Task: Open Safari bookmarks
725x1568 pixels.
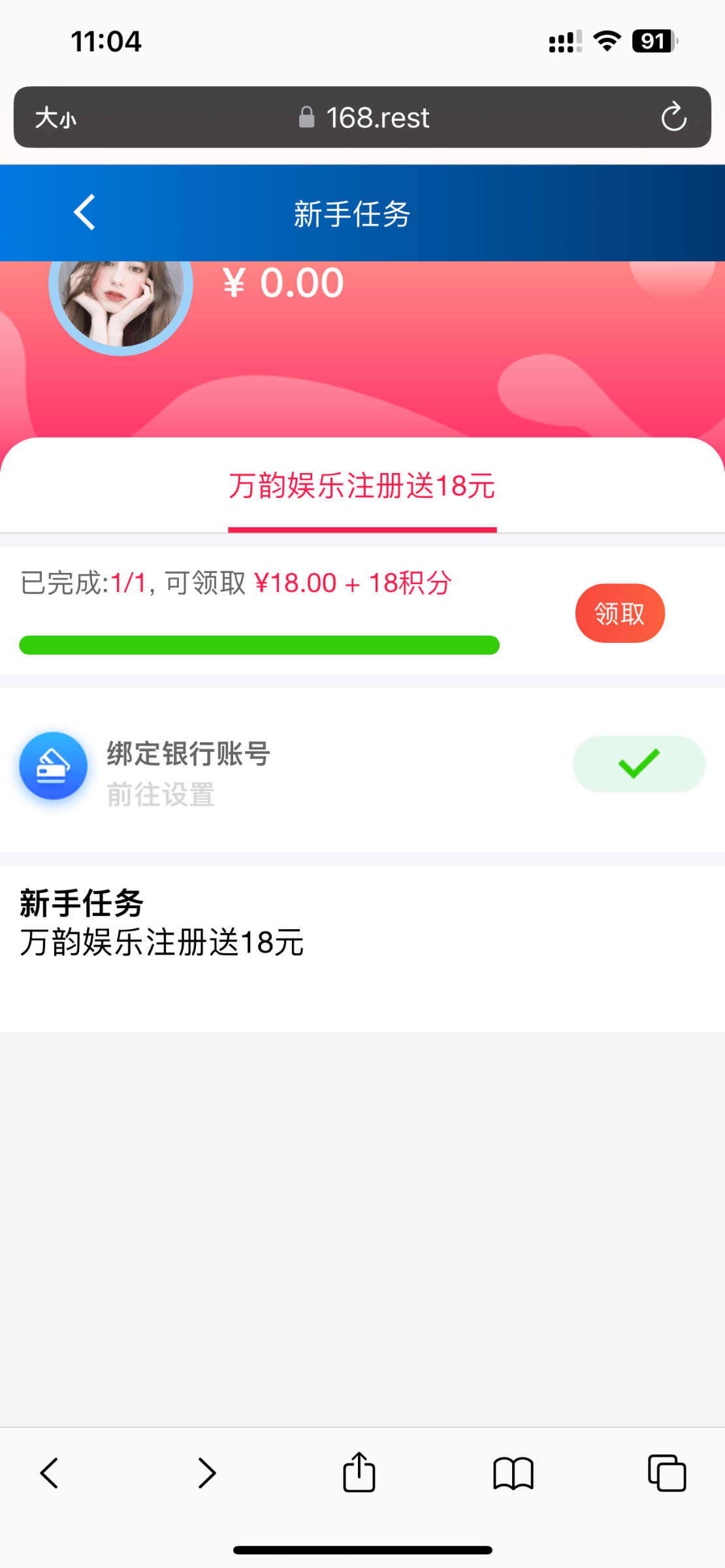Action: tap(513, 1473)
